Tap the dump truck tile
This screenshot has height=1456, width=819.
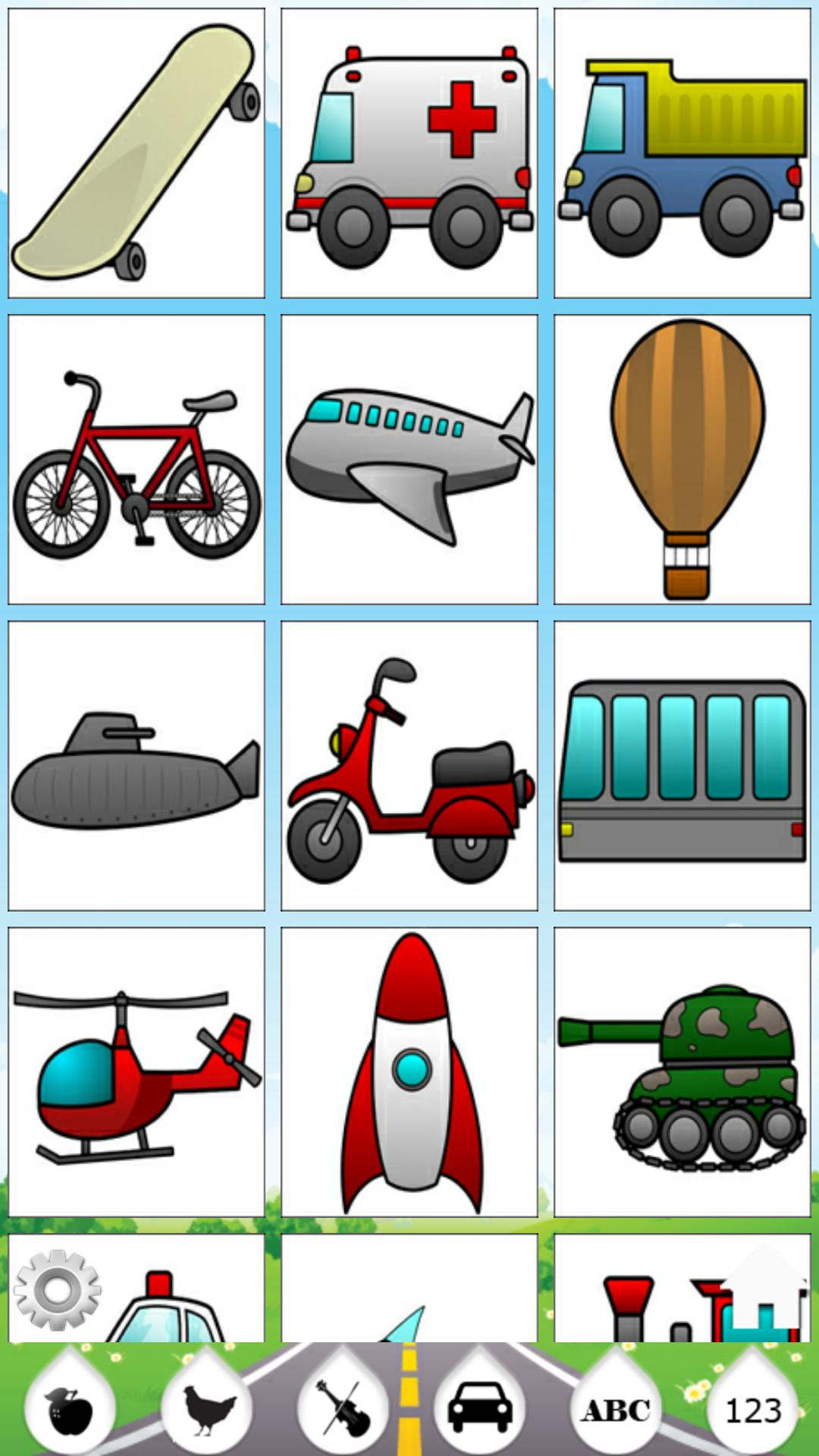[682, 153]
